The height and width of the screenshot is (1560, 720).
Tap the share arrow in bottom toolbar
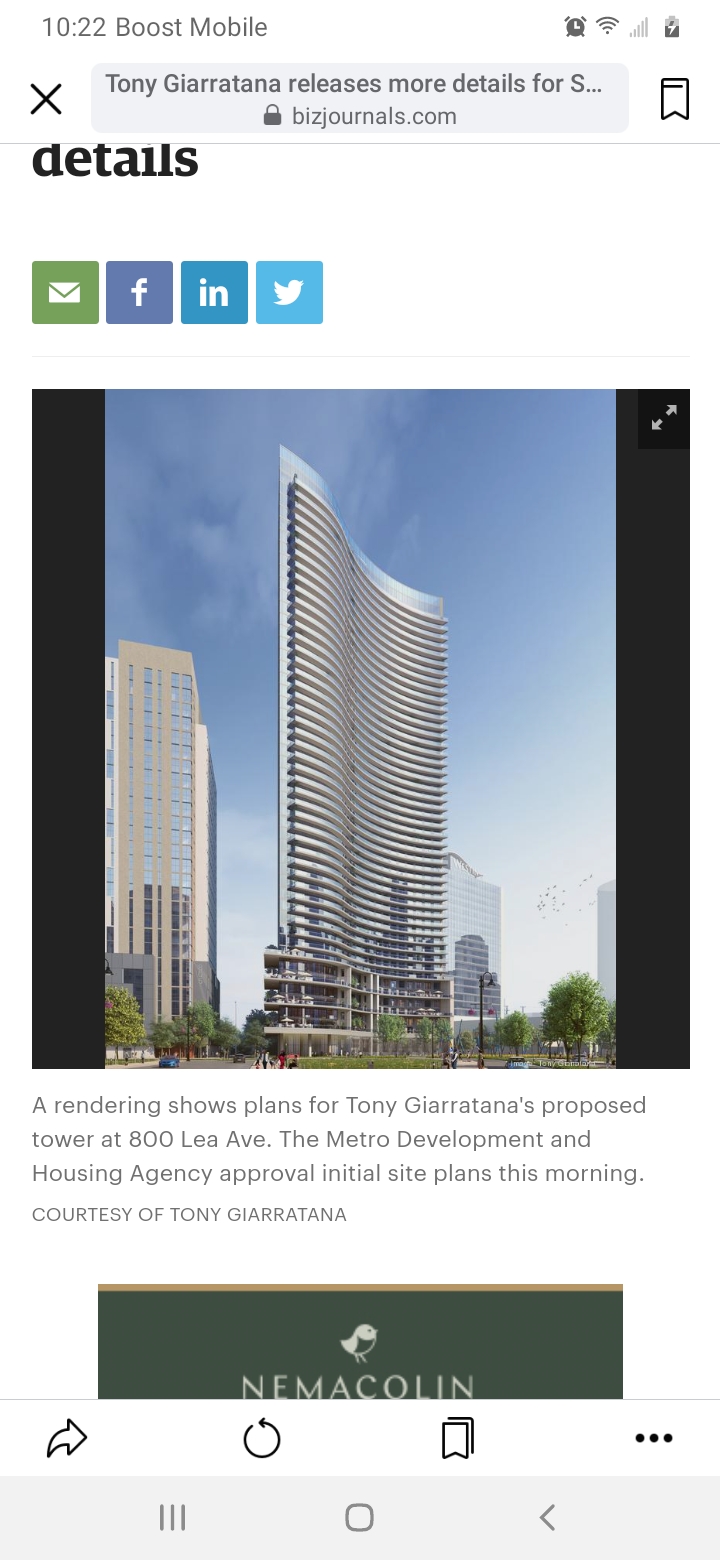[x=67, y=1438]
